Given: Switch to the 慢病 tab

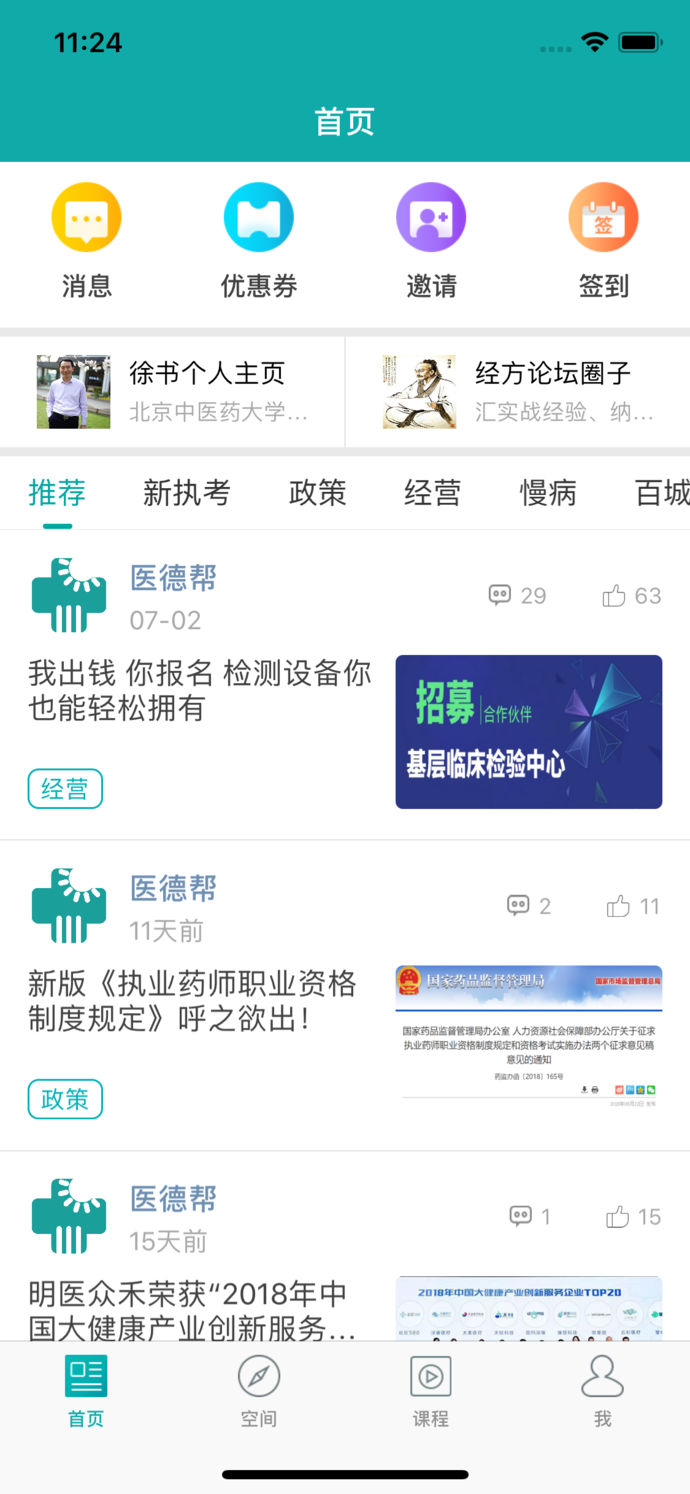Looking at the screenshot, I should pyautogui.click(x=547, y=492).
